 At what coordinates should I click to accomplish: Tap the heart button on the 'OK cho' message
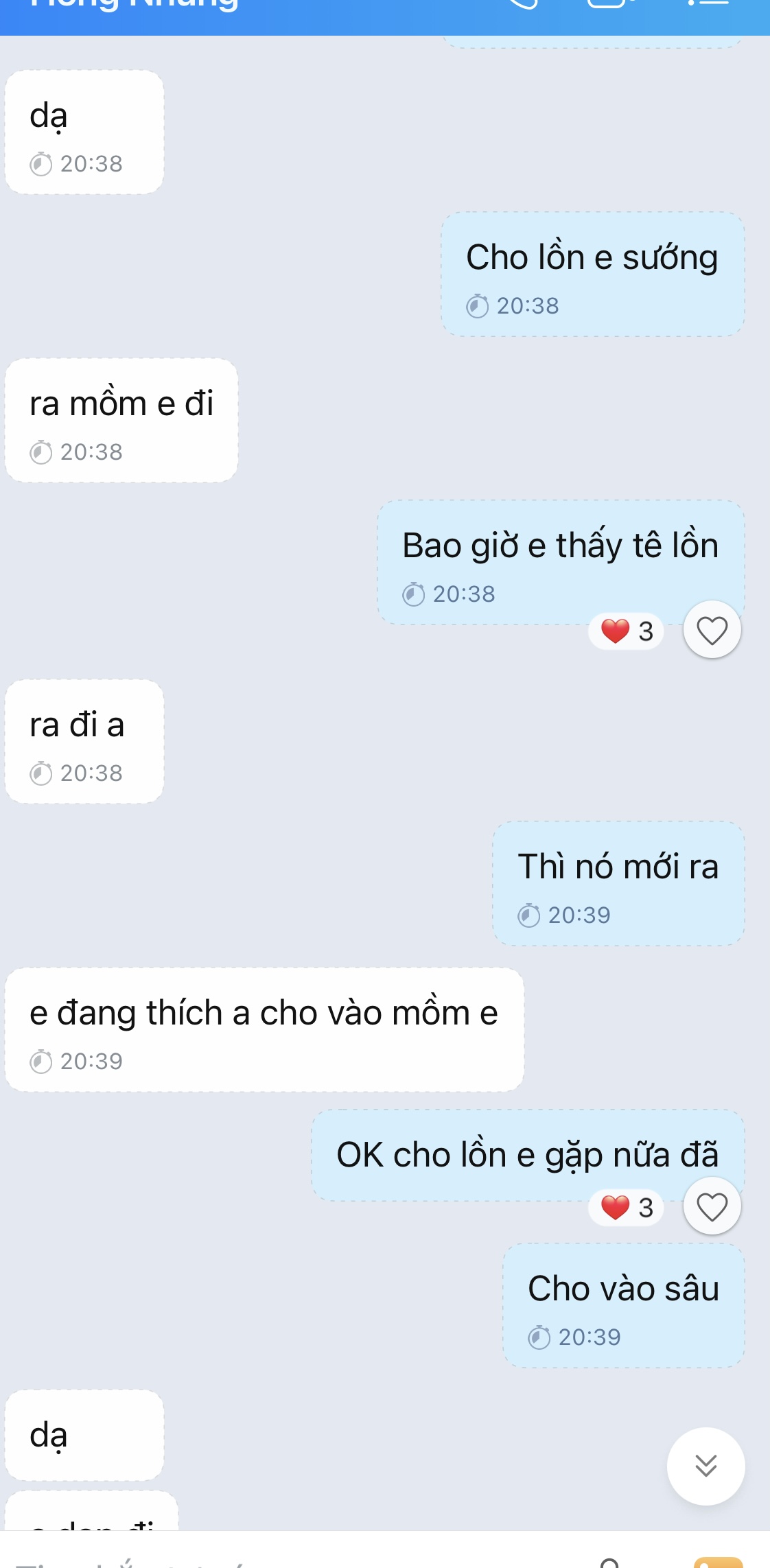[x=712, y=1206]
